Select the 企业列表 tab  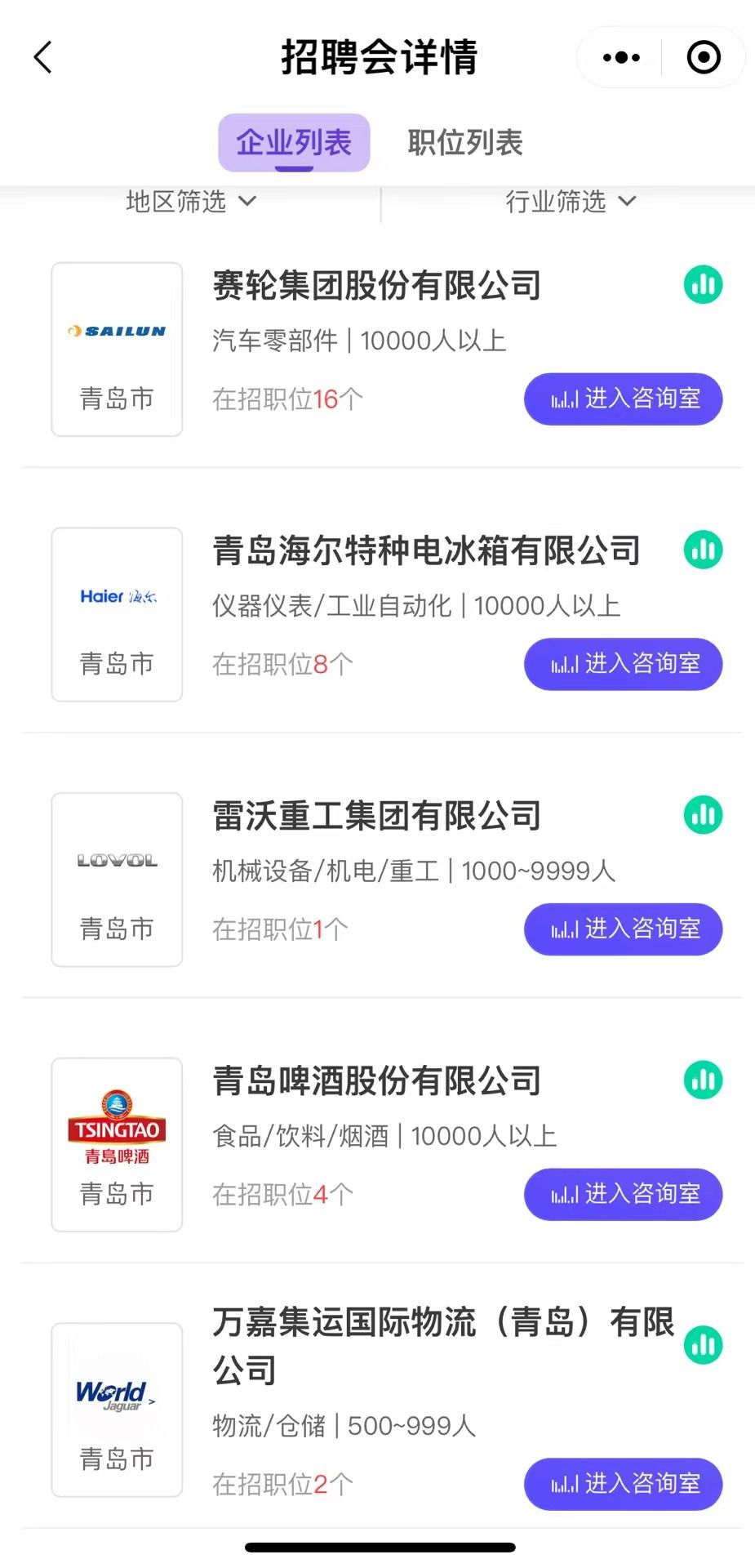[x=294, y=143]
